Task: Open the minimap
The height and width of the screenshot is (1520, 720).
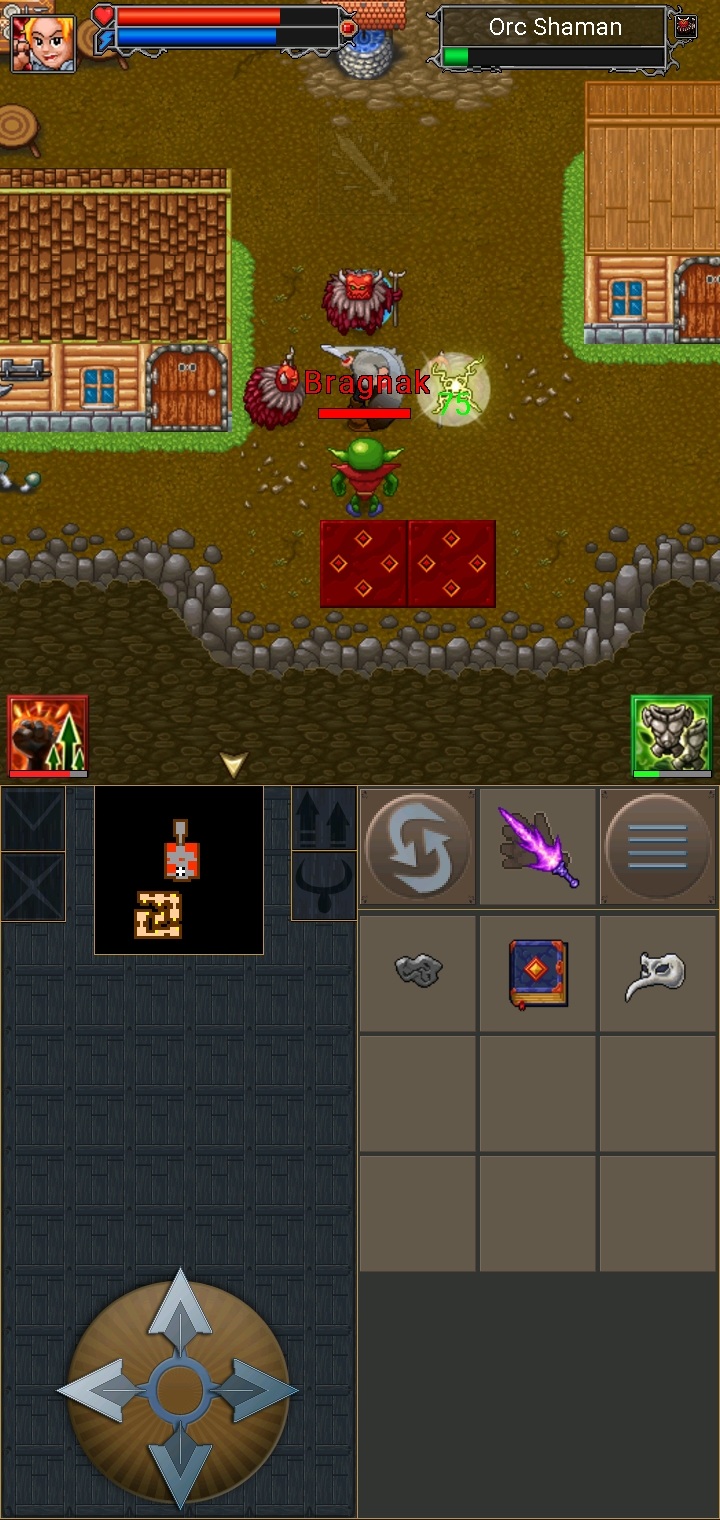Action: 179,870
